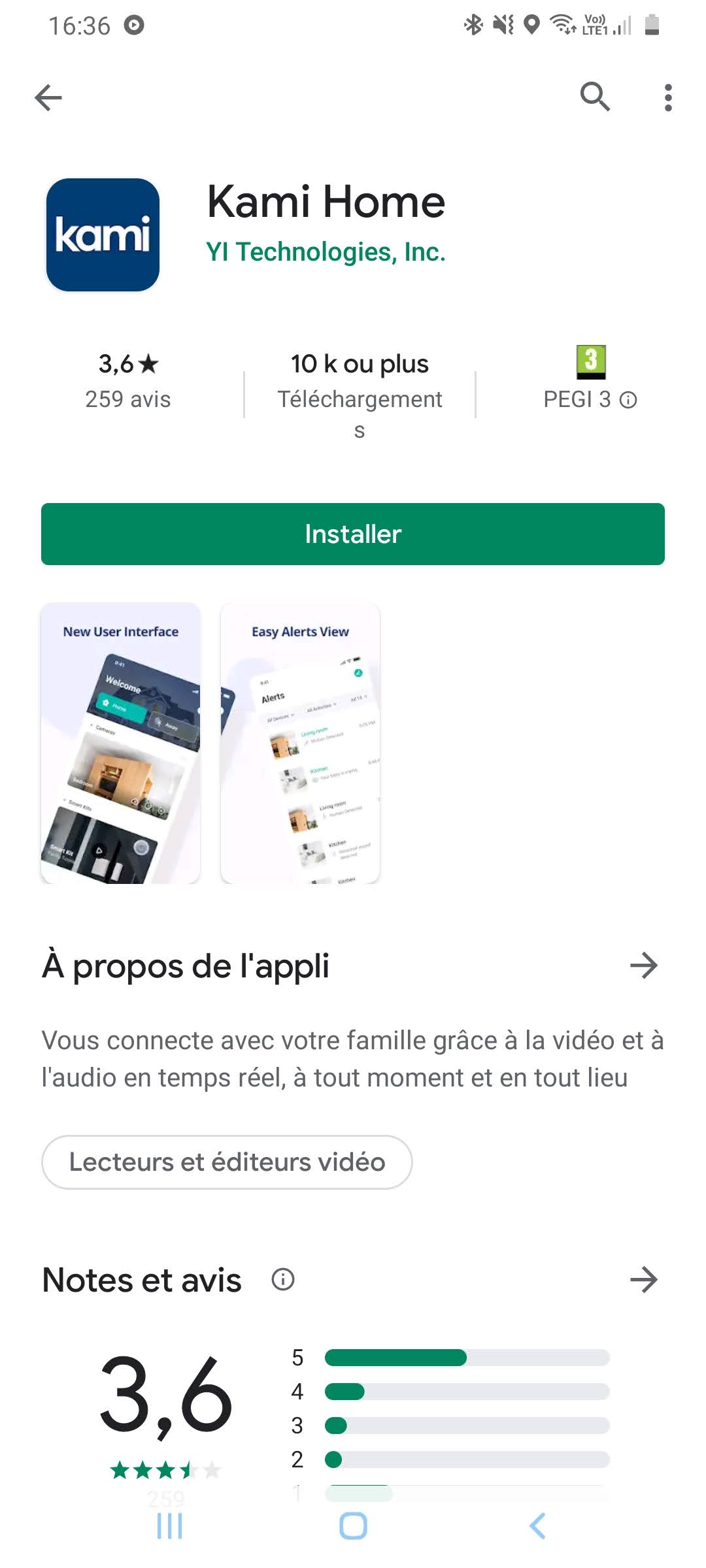
Task: Go back with the top-left arrow
Action: pos(48,98)
